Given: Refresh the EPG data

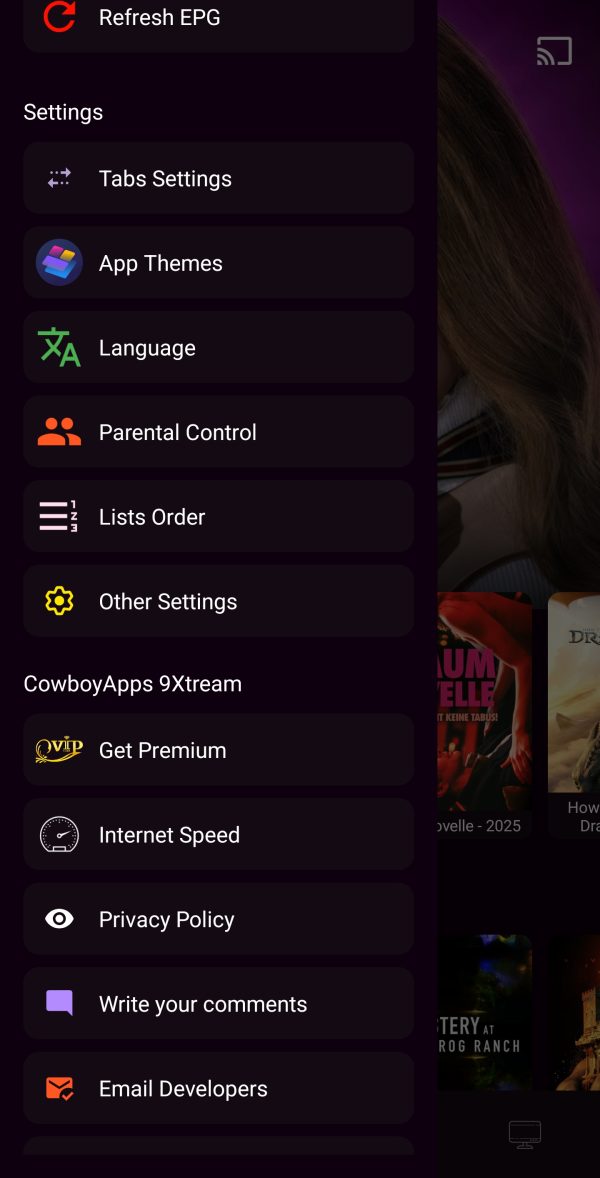Looking at the screenshot, I should [x=218, y=18].
